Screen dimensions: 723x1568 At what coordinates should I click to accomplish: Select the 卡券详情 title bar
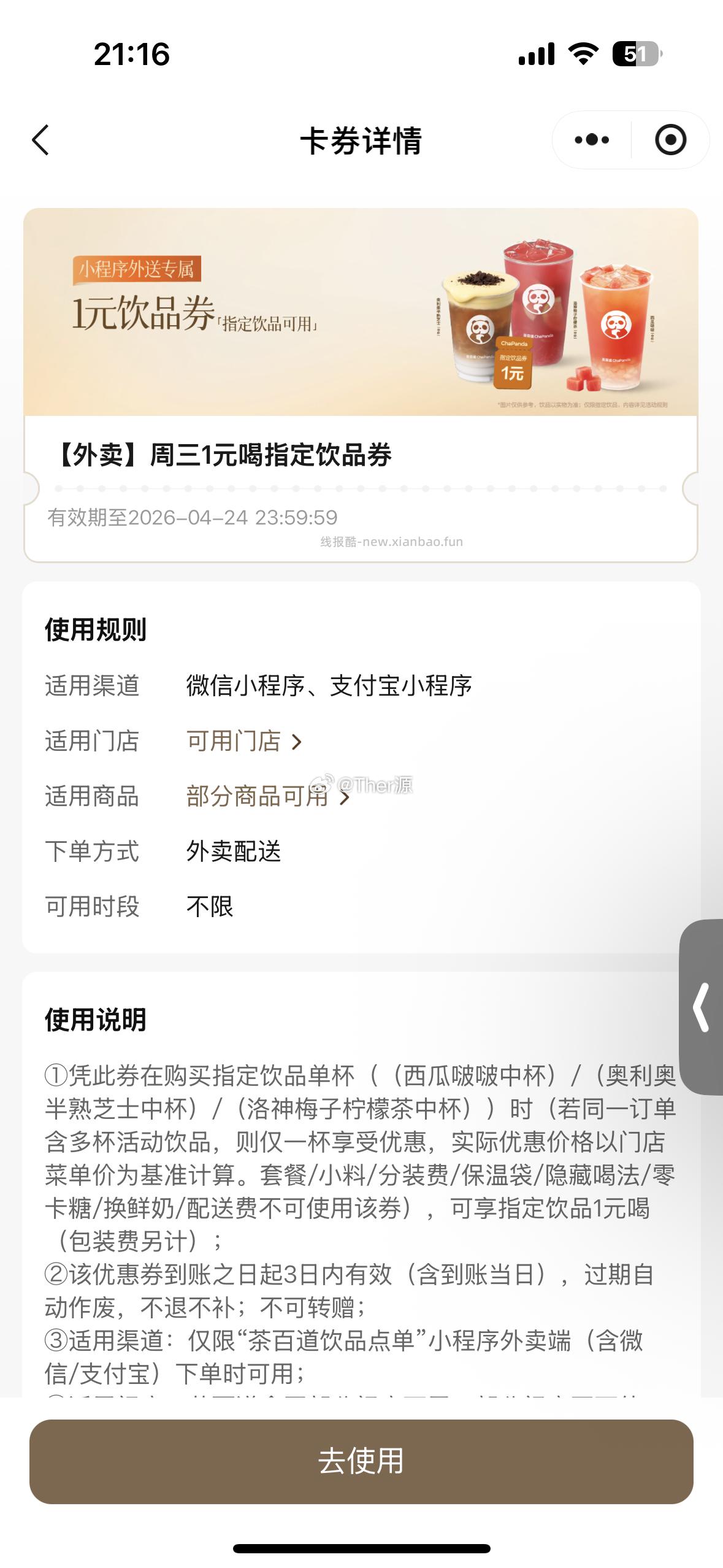click(362, 140)
